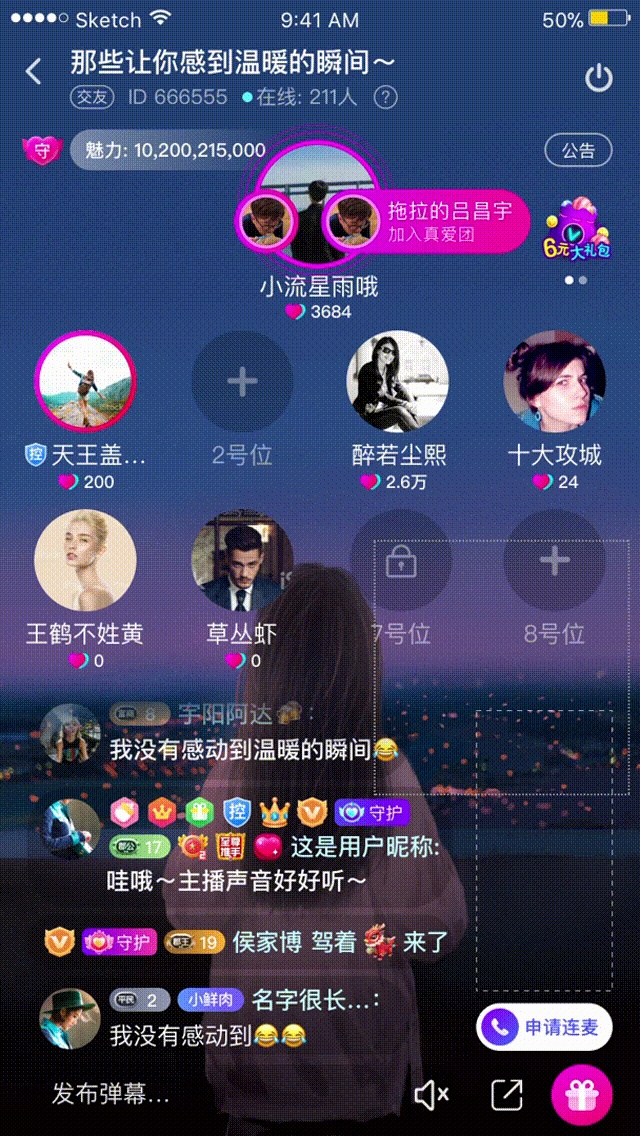Image resolution: width=640 pixels, height=1136 pixels.
Task: Open the 公告 announcement button
Action: (x=577, y=150)
